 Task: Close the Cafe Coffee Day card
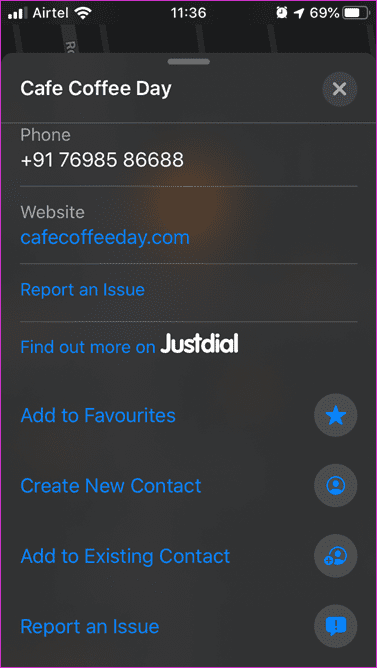(x=340, y=89)
